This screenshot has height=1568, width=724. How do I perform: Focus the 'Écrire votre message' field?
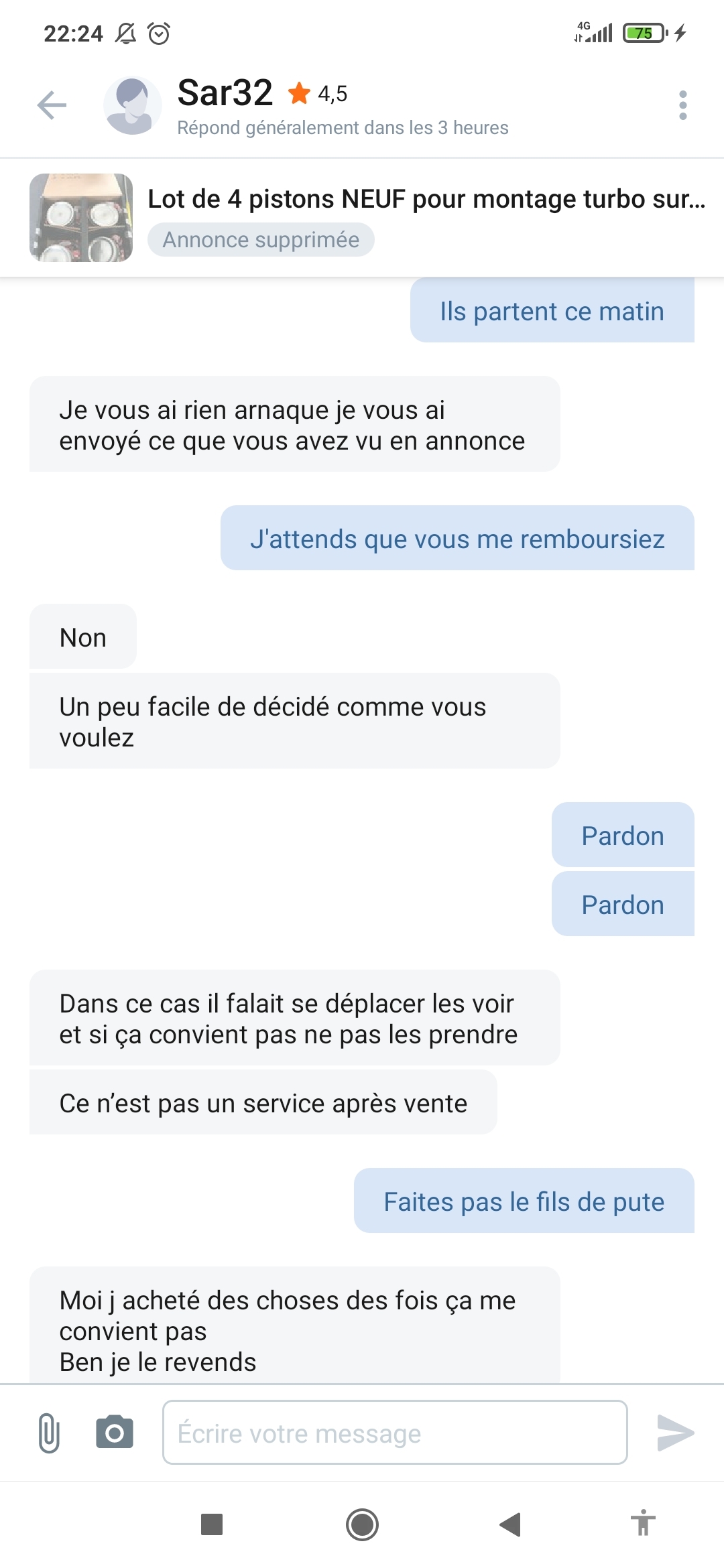pos(395,1433)
